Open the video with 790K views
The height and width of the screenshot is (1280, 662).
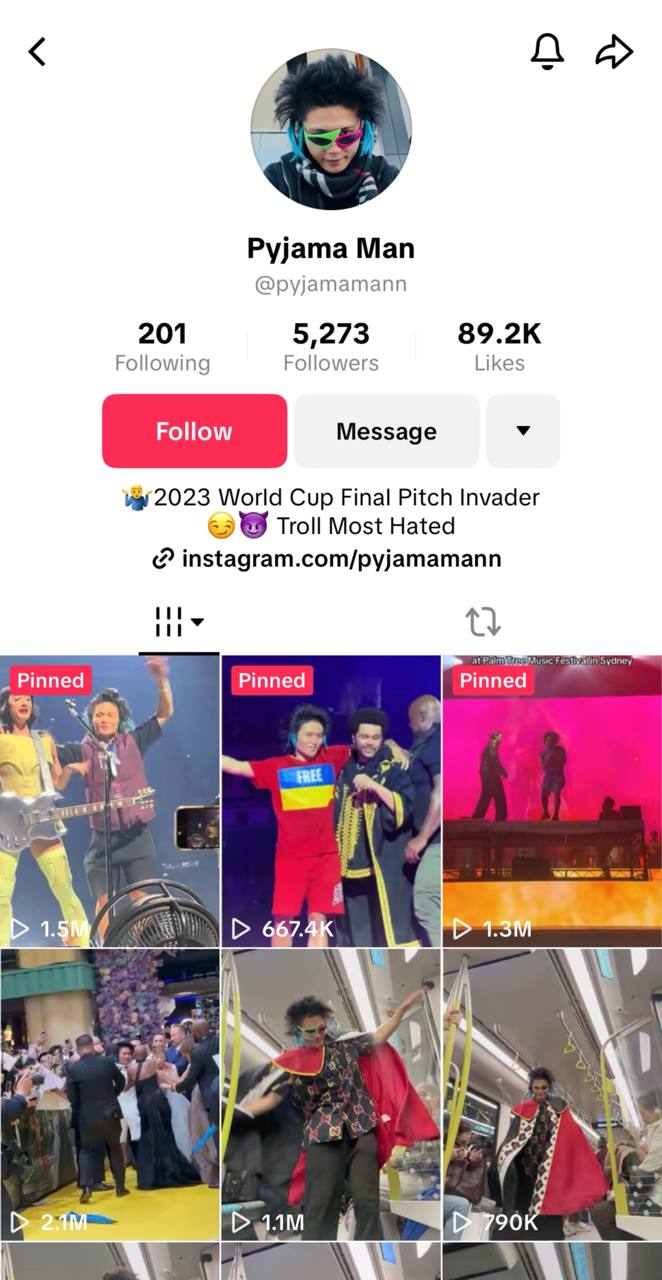pos(552,1095)
